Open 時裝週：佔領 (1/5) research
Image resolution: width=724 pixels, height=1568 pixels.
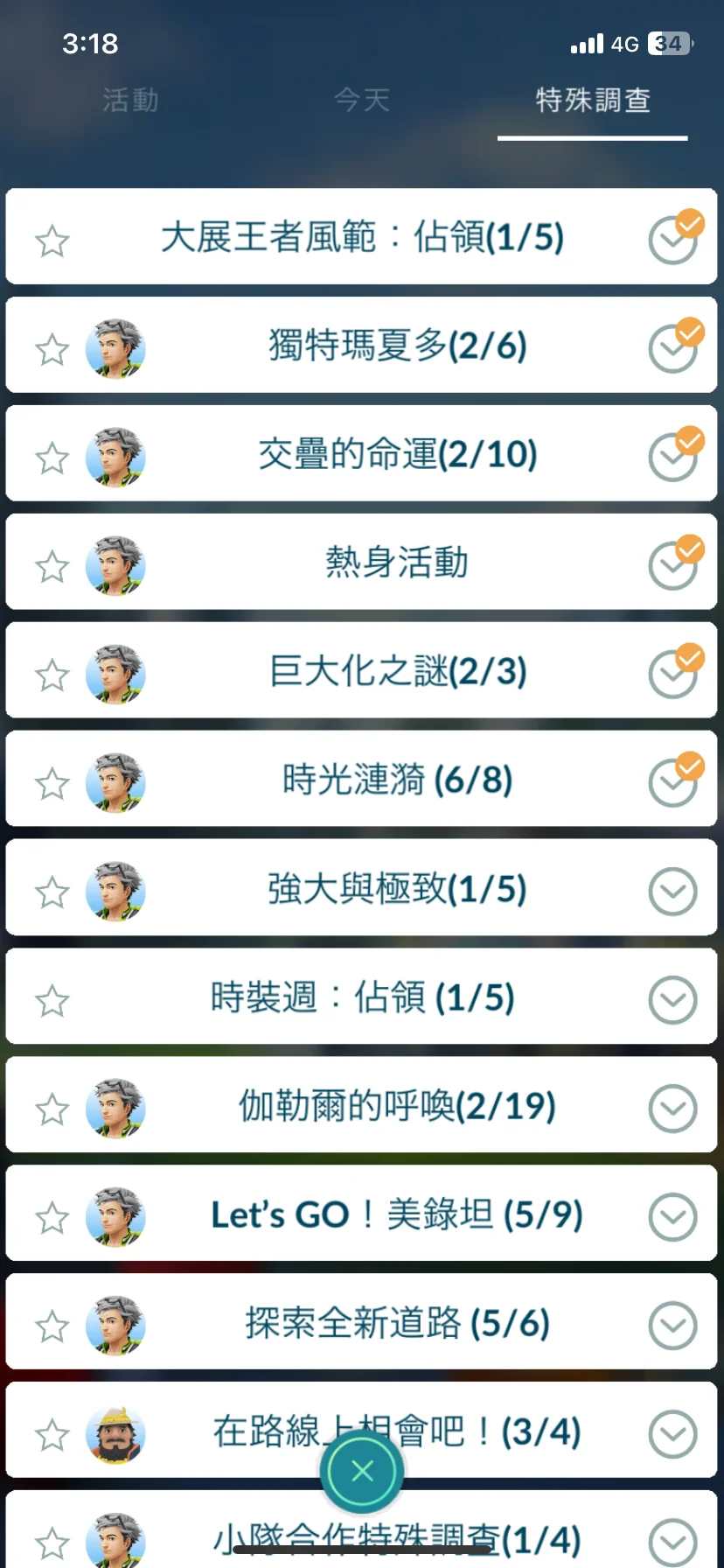click(x=362, y=997)
